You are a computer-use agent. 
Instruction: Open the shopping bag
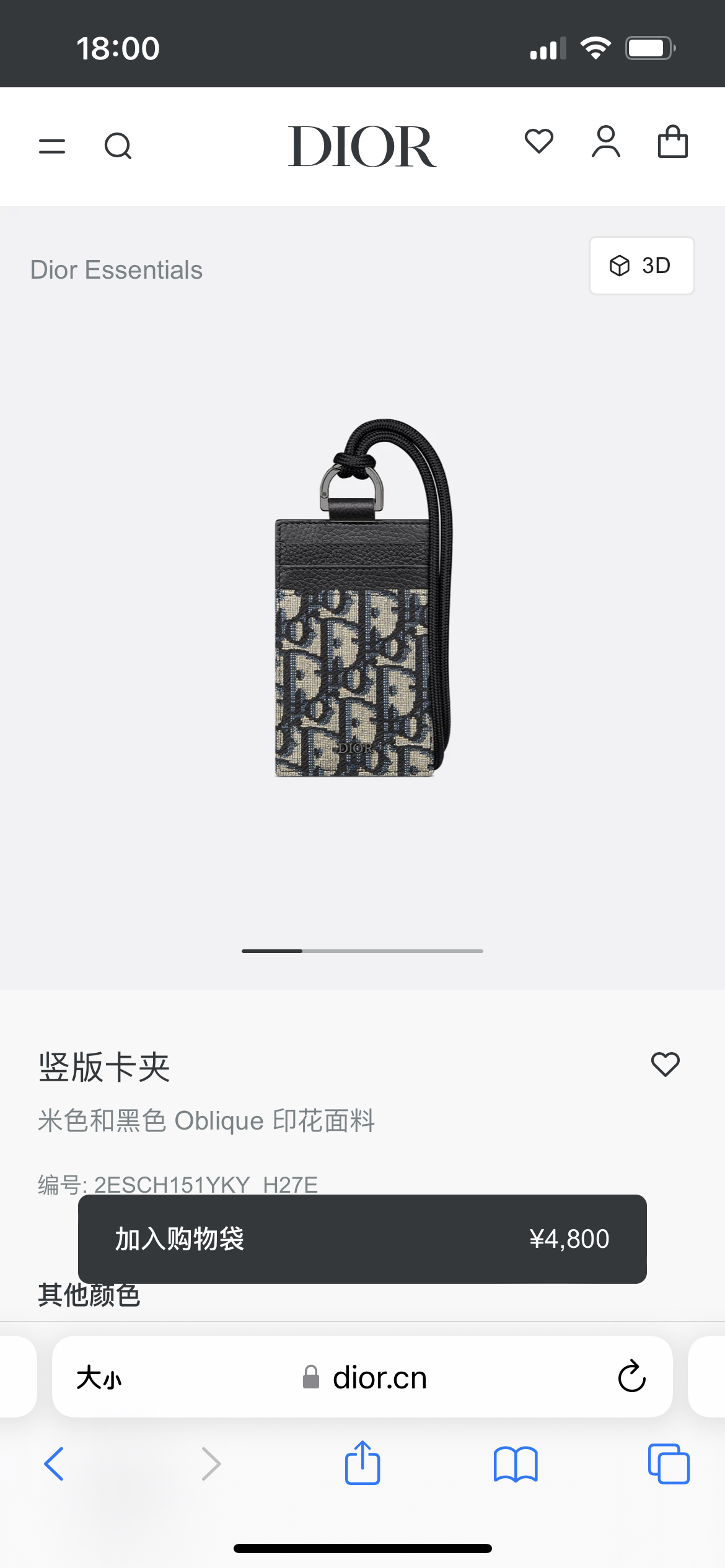pos(672,142)
